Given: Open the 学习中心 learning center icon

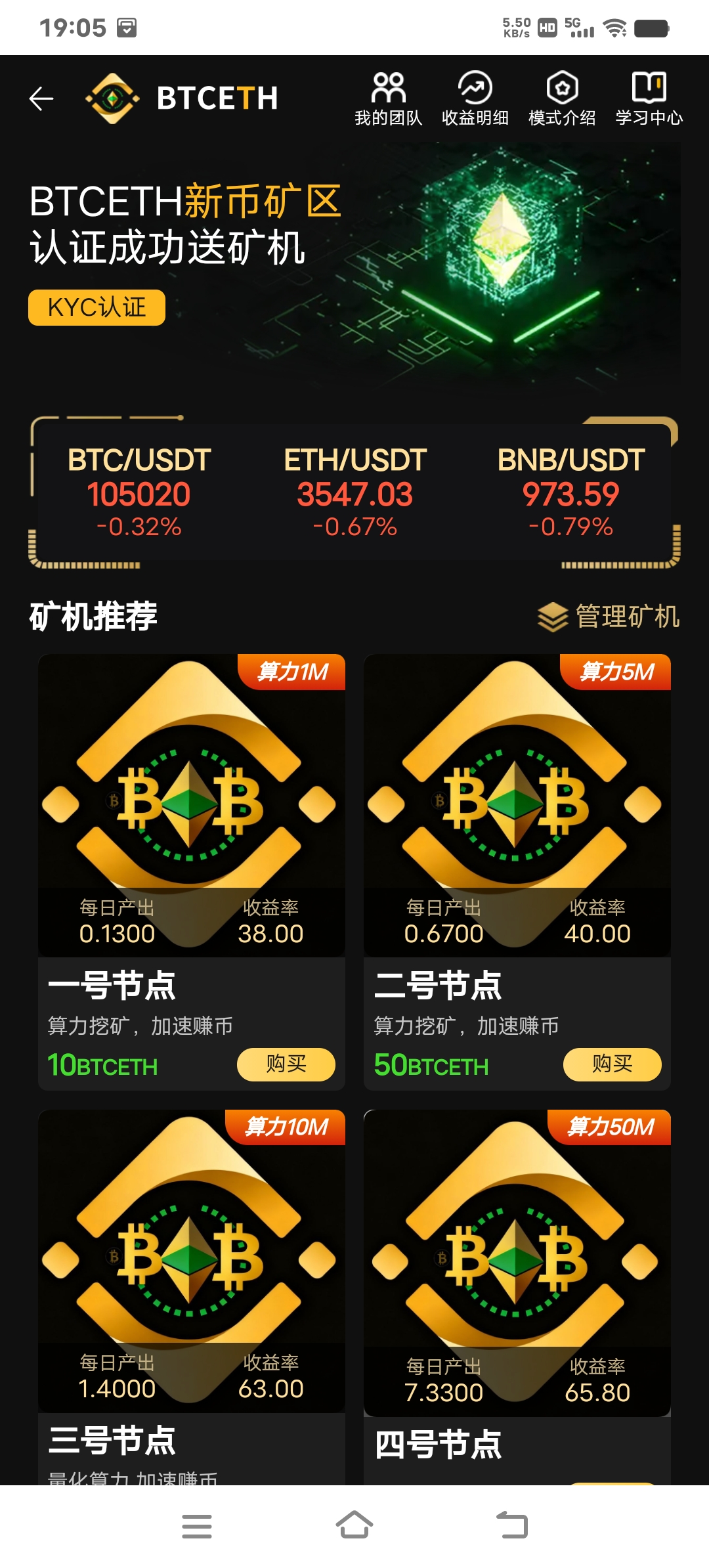Looking at the screenshot, I should coord(649,97).
